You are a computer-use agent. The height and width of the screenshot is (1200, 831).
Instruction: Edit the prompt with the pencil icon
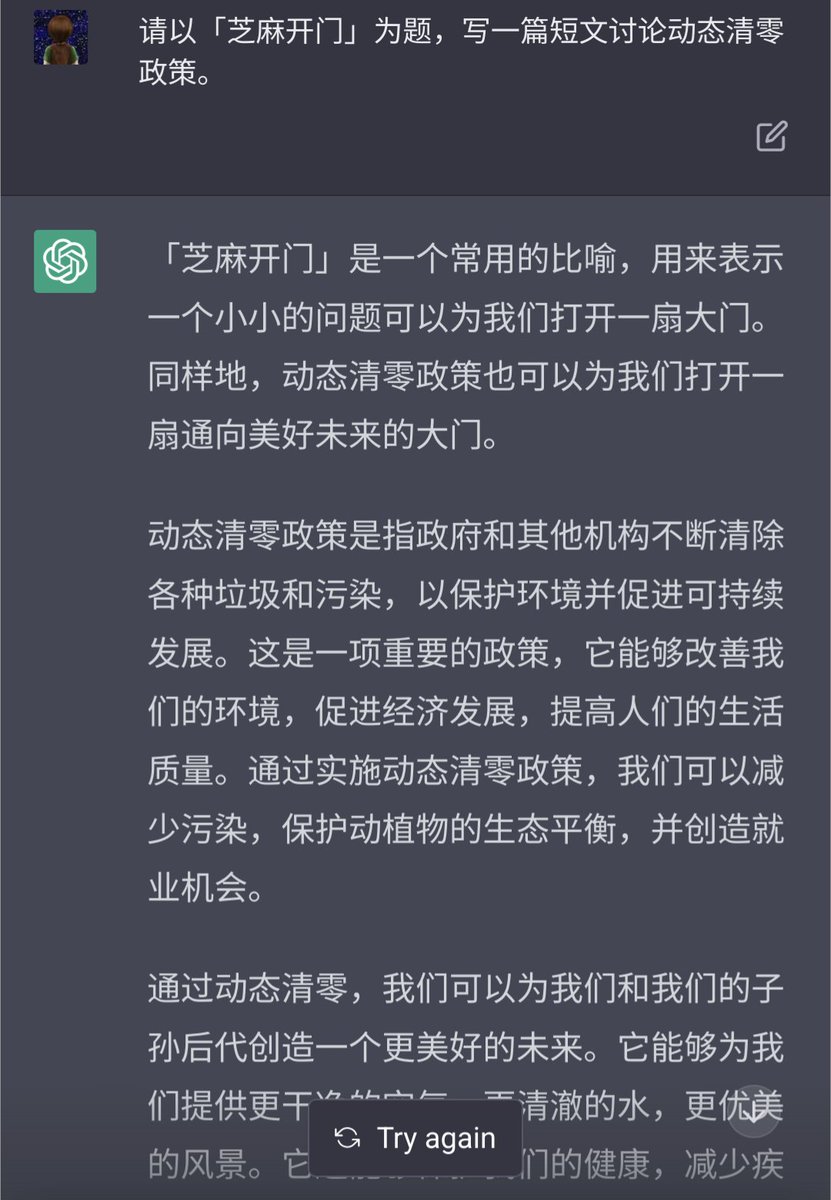[x=771, y=136]
